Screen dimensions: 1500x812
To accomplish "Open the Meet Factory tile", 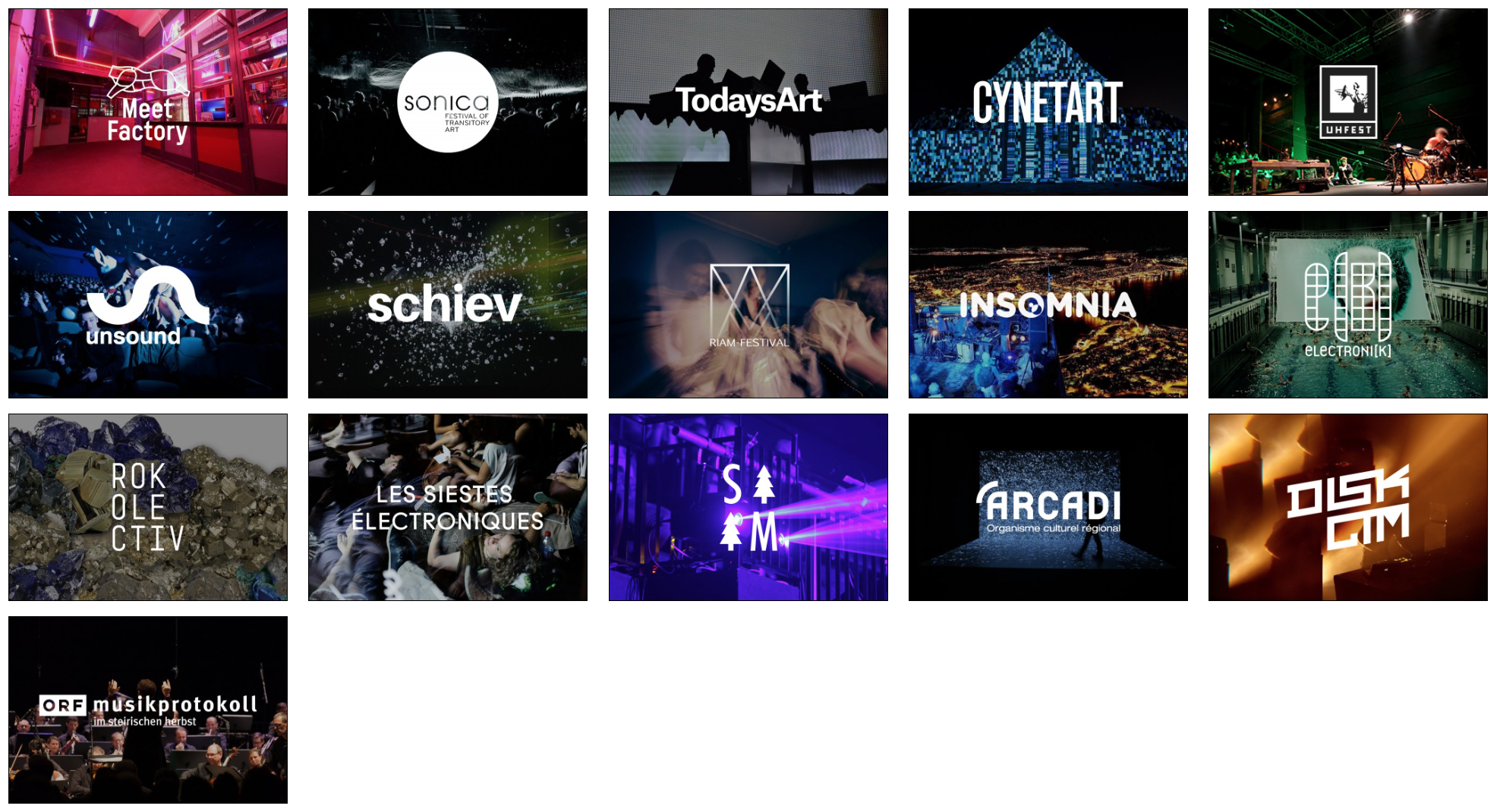I will 148,102.
